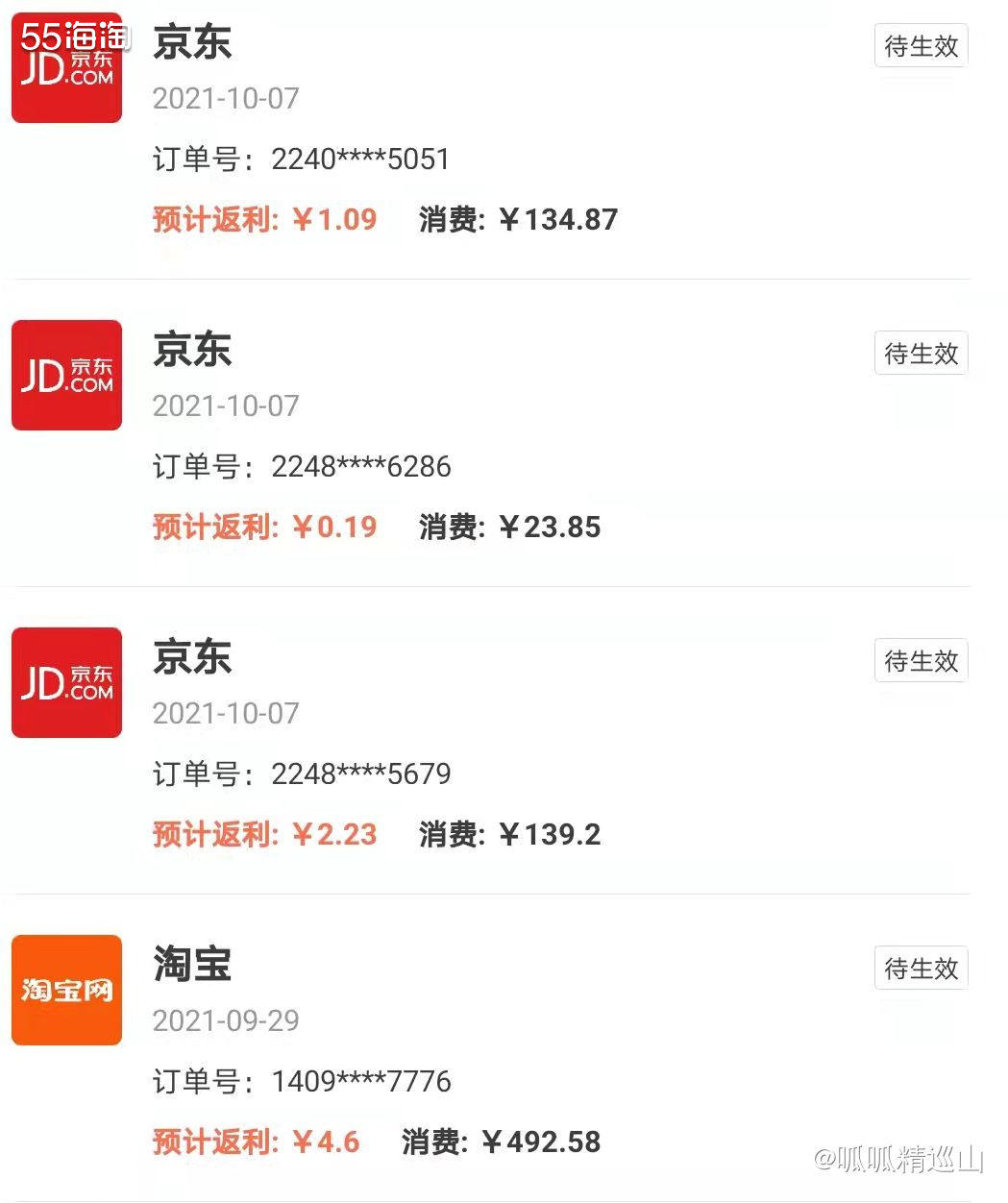
Task: Toggle 待生效 status on the second JD order
Action: [920, 354]
